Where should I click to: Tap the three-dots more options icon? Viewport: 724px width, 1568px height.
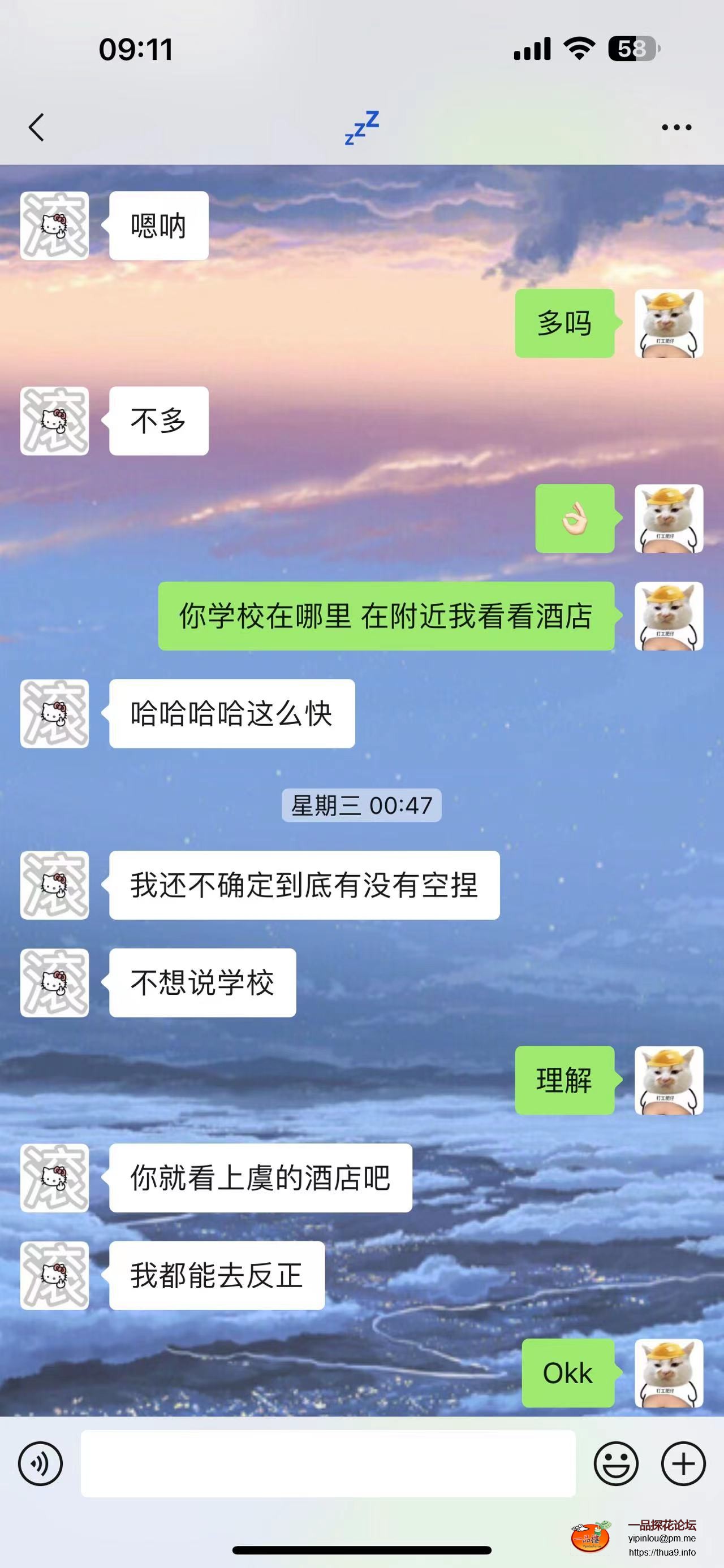tap(678, 127)
